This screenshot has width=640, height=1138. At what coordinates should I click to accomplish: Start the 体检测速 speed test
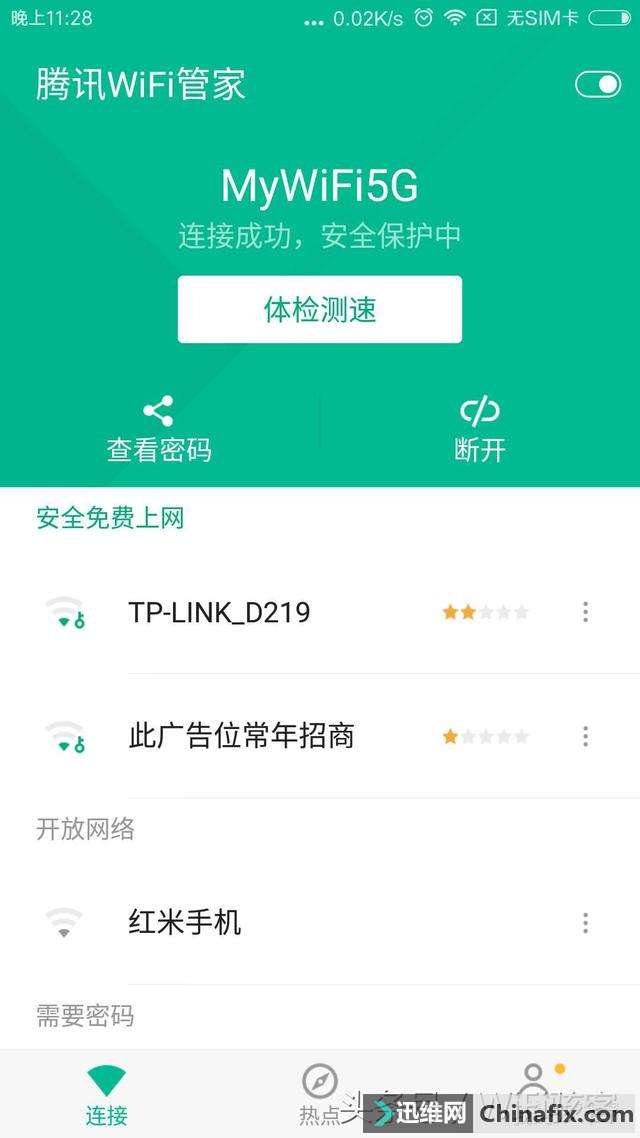(320, 310)
